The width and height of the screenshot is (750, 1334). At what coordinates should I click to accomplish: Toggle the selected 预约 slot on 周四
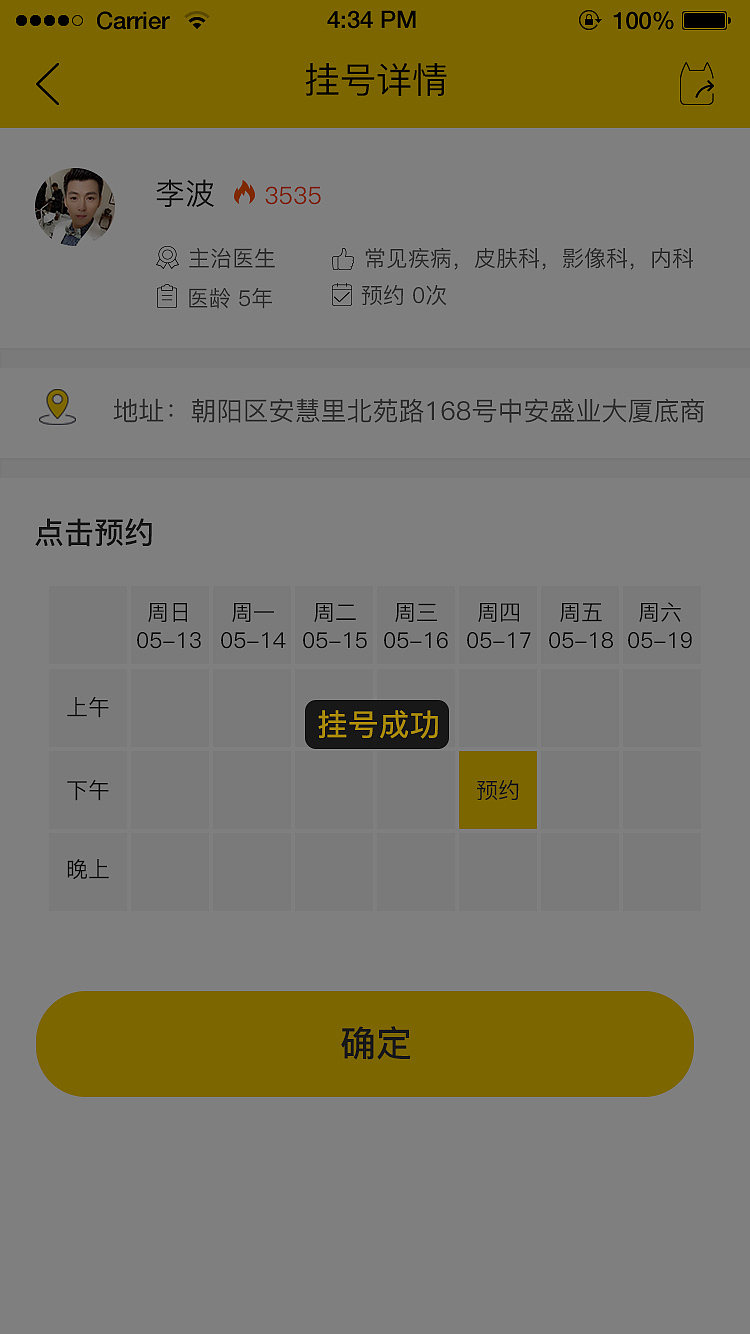497,790
